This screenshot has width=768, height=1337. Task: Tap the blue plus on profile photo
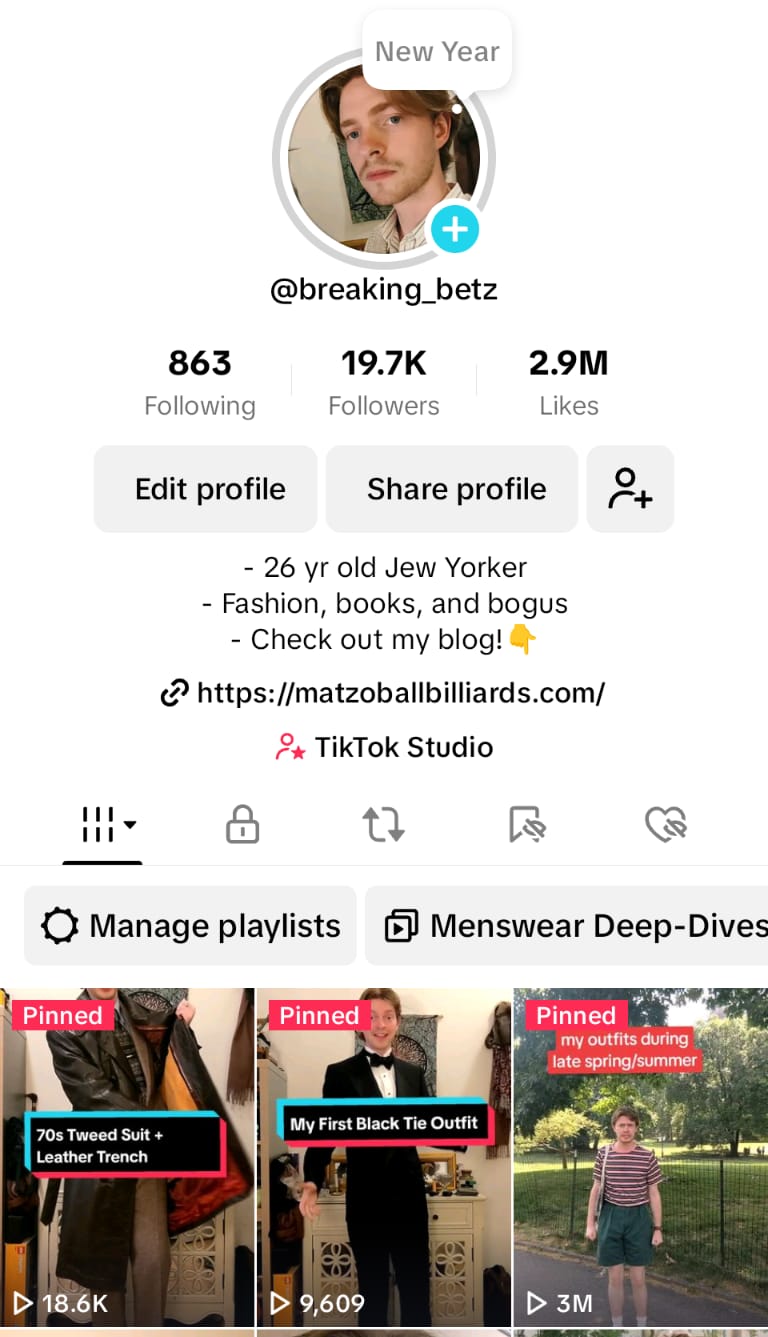(x=454, y=230)
